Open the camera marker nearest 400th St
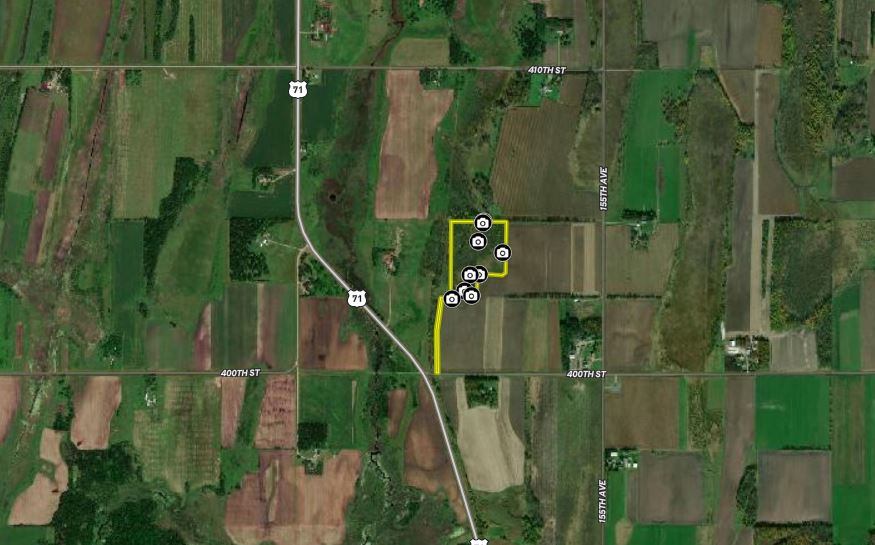Viewport: 875px width, 545px height. (451, 298)
